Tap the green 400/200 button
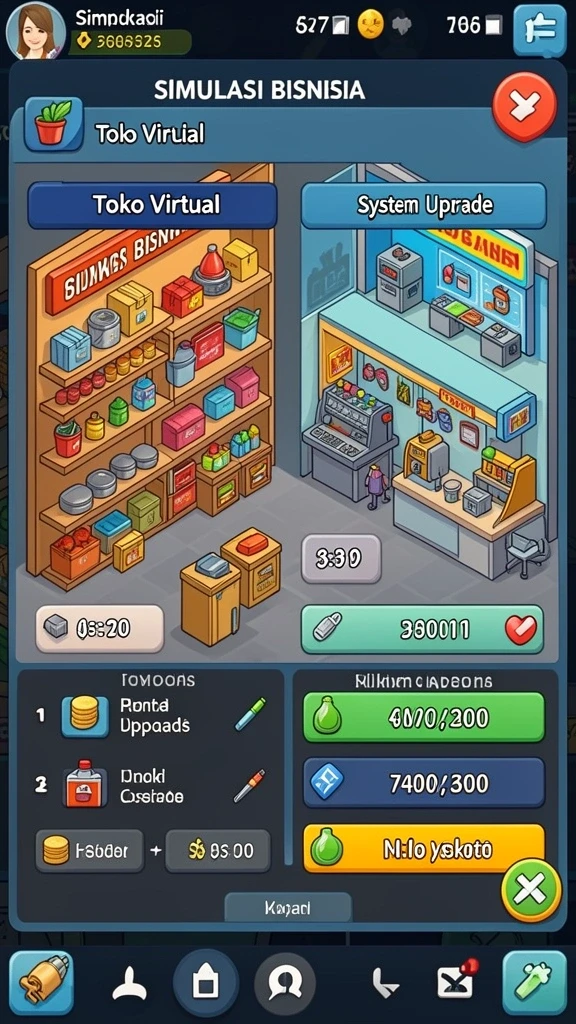Viewport: 576px width, 1024px height. pos(424,717)
